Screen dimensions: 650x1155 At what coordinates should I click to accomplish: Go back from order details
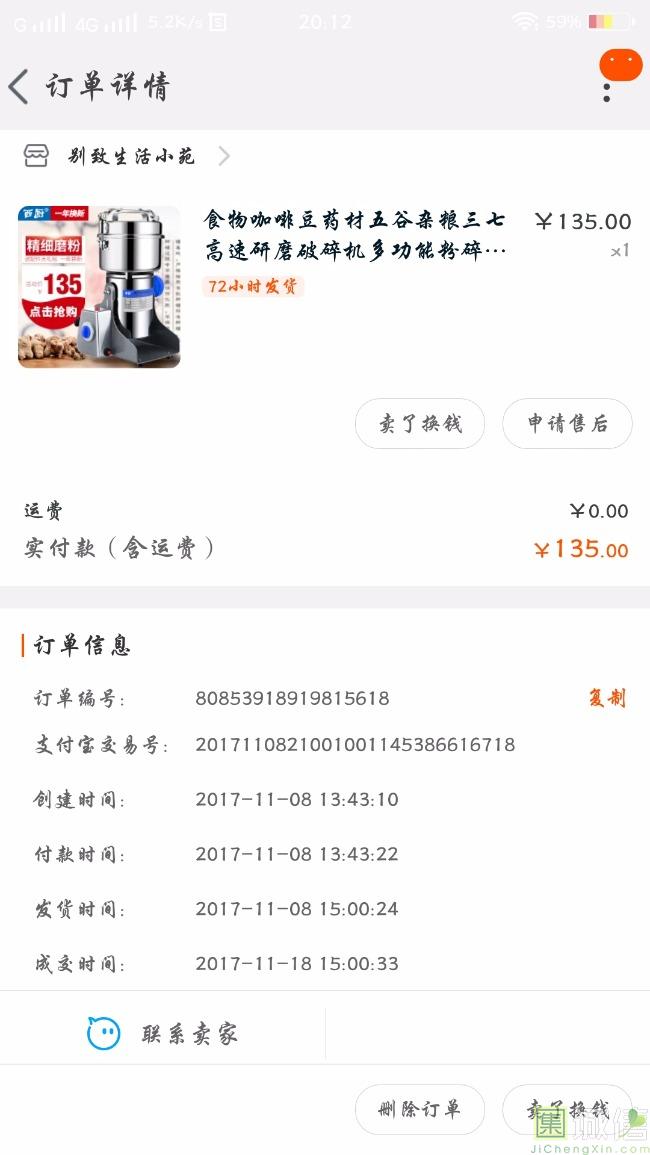(19, 87)
